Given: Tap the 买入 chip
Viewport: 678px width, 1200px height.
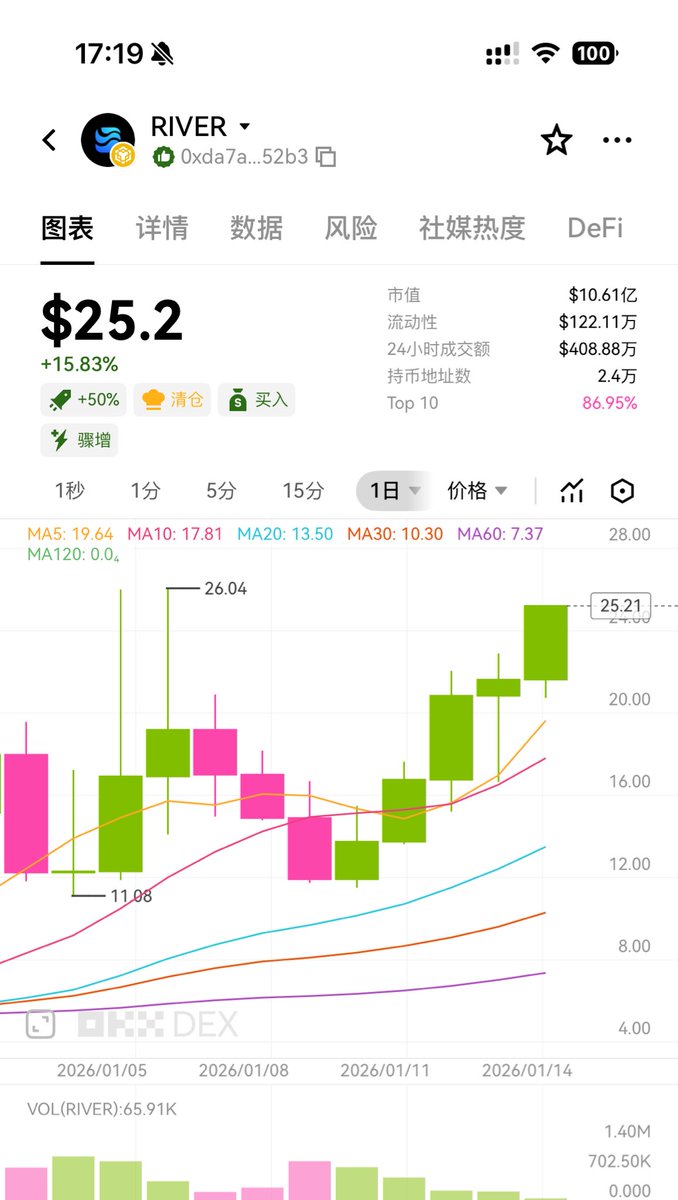Looking at the screenshot, I should point(257,400).
